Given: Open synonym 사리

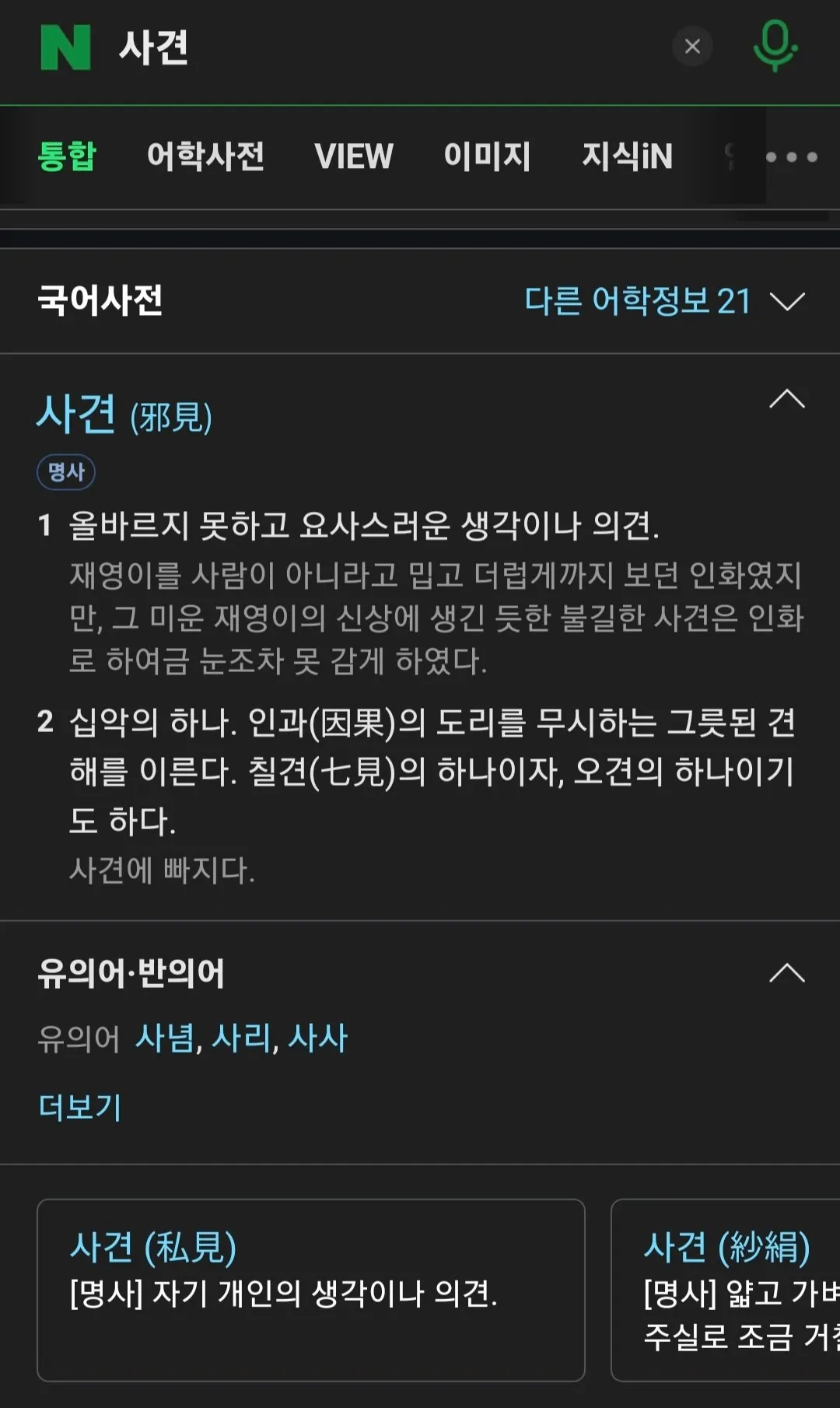Looking at the screenshot, I should pos(241,1038).
